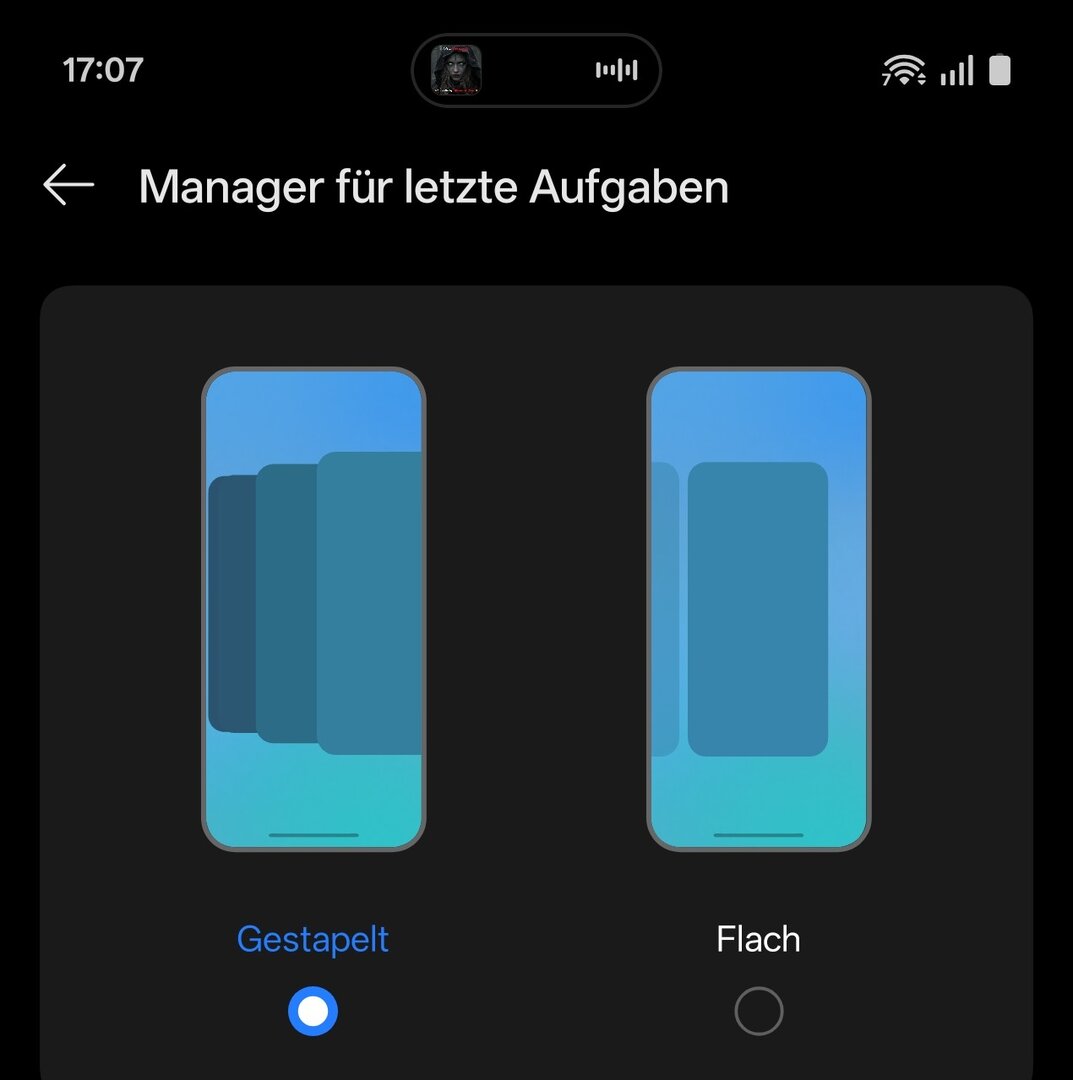Go back from Manager für letzte Aufgaben
Image resolution: width=1073 pixels, height=1080 pixels.
click(x=68, y=186)
